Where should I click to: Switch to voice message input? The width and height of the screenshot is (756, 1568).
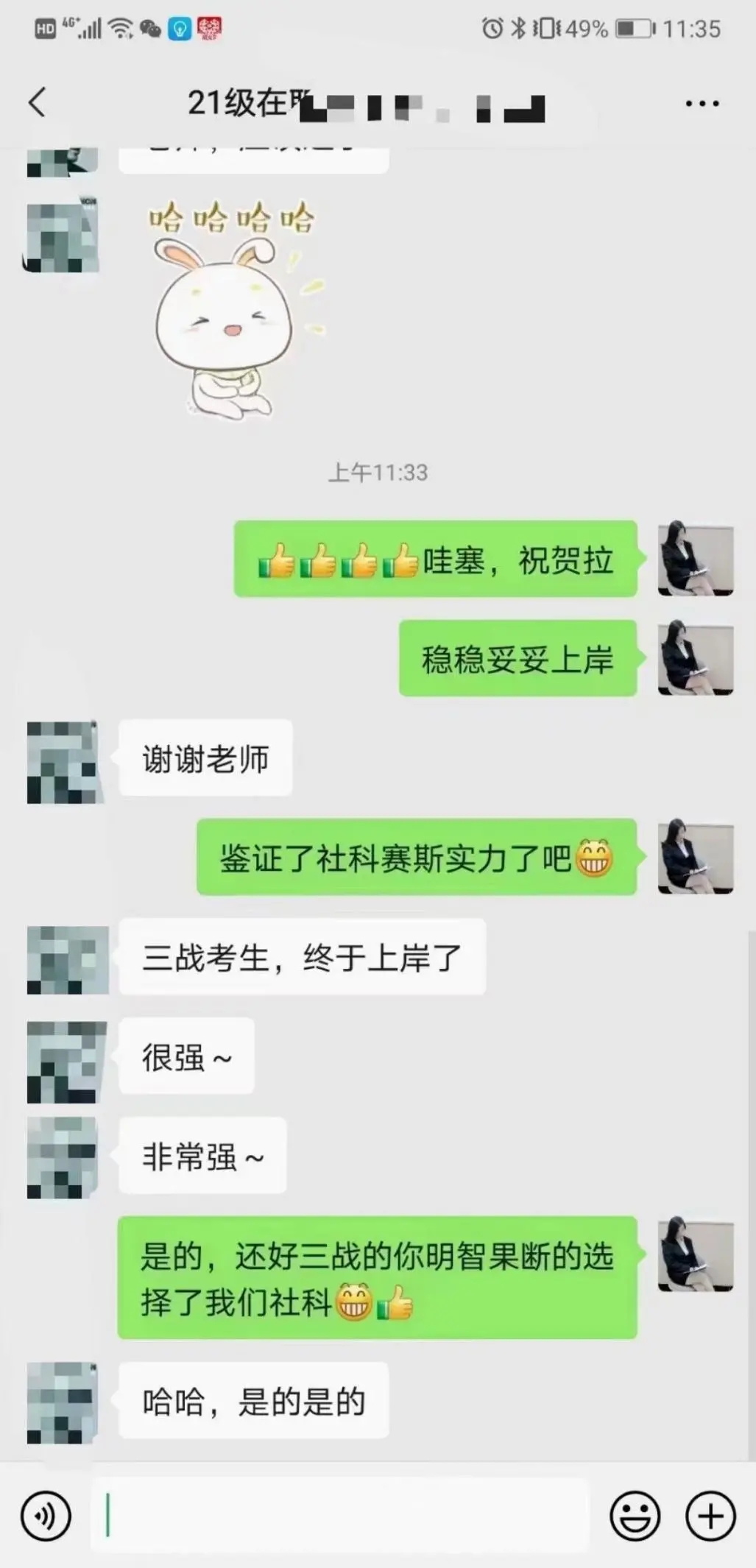[46, 1516]
